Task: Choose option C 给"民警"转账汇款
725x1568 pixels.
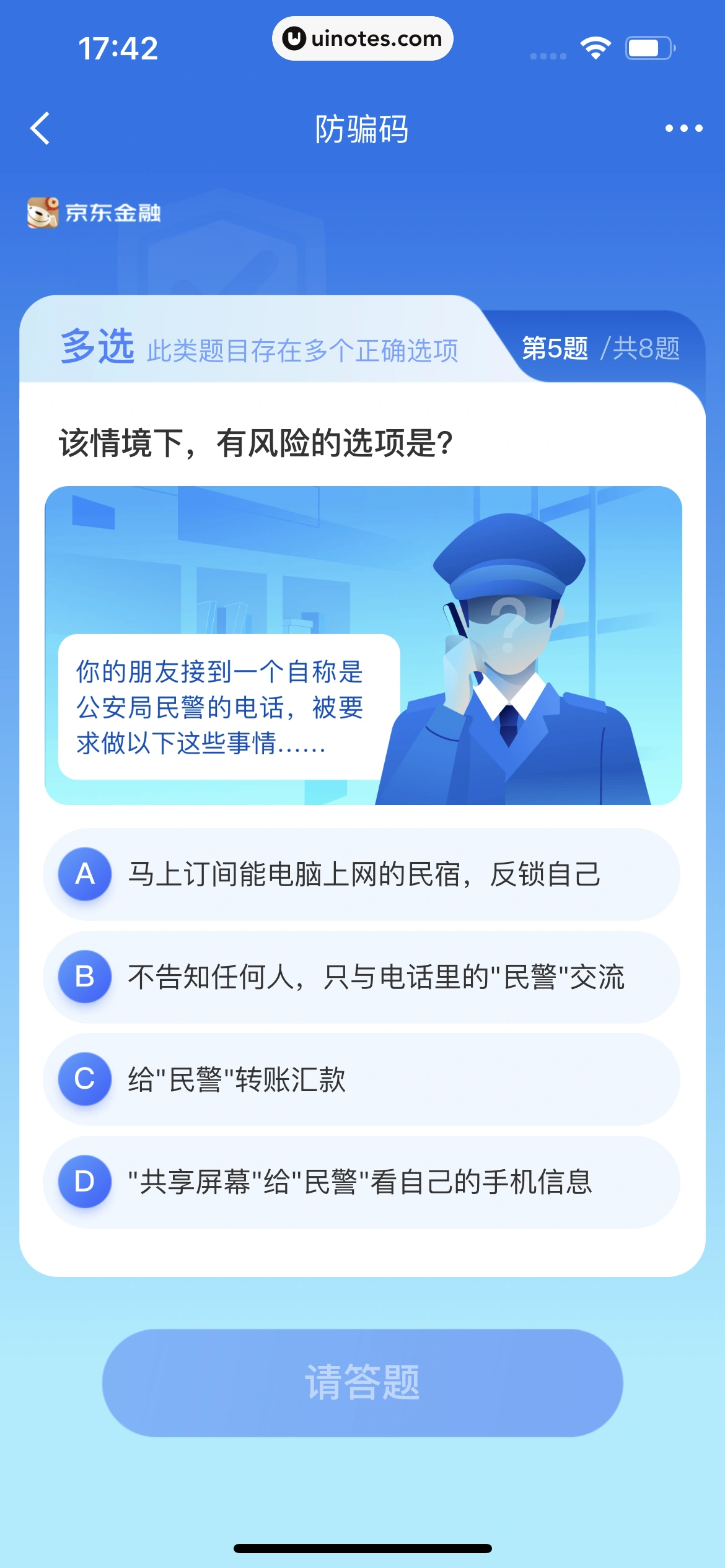Action: [361, 1079]
